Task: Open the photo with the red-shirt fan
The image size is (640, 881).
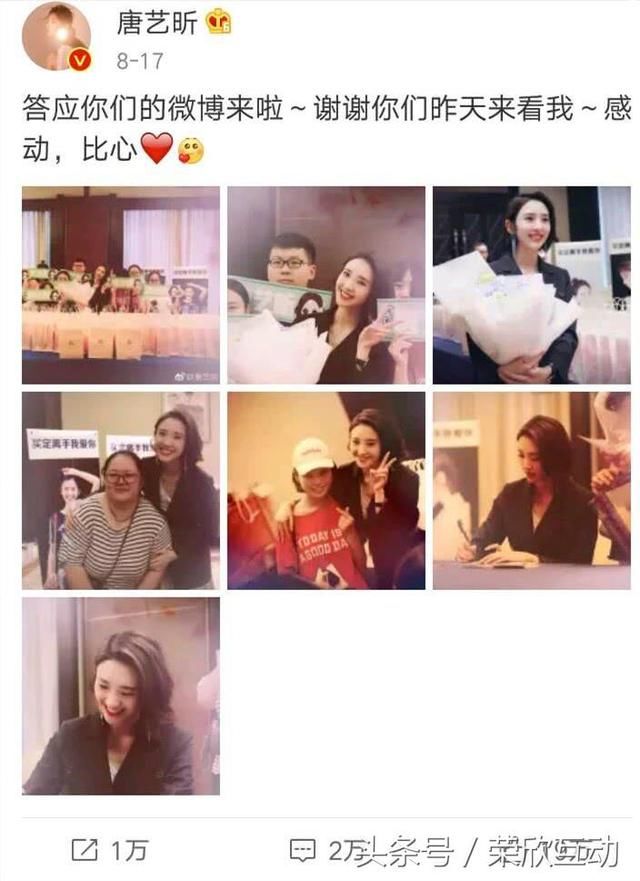Action: 326,490
